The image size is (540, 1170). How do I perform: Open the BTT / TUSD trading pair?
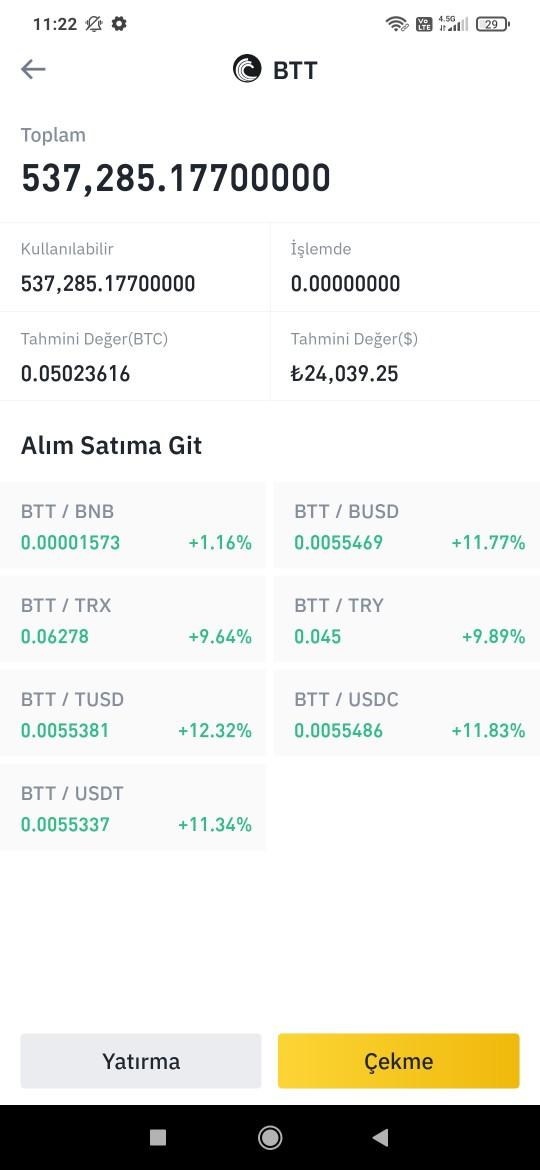133,714
